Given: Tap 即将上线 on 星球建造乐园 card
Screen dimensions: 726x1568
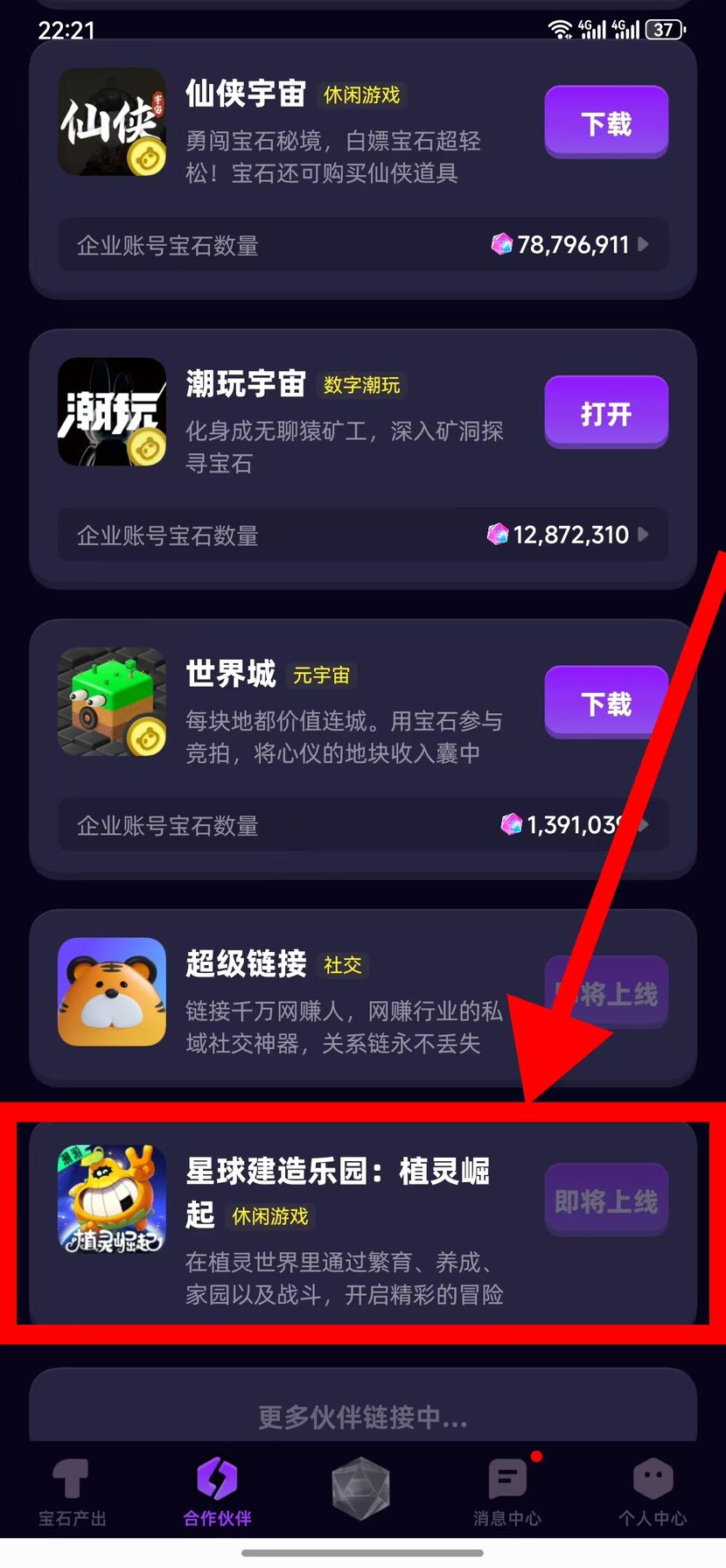Looking at the screenshot, I should (606, 1200).
